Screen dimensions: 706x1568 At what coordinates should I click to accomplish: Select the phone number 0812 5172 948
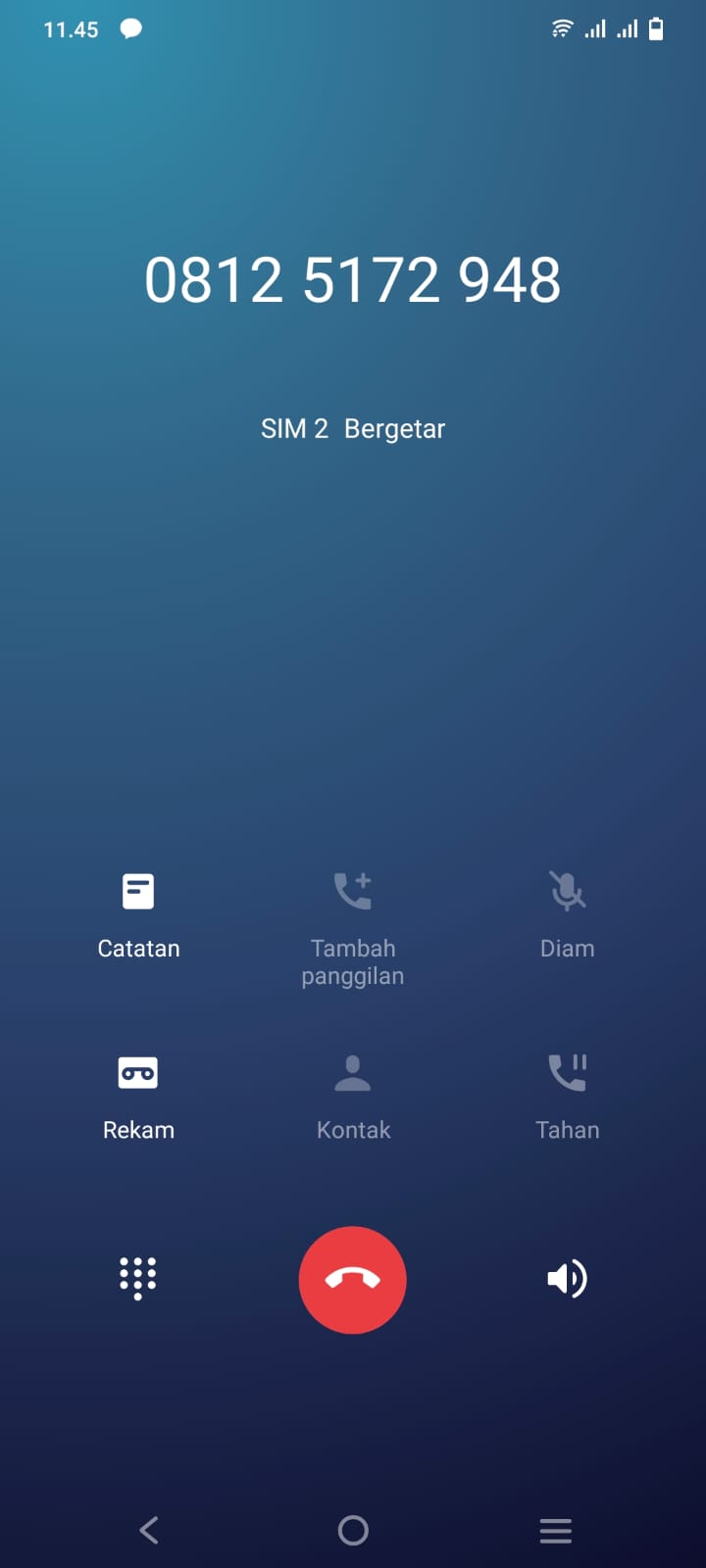click(x=353, y=280)
